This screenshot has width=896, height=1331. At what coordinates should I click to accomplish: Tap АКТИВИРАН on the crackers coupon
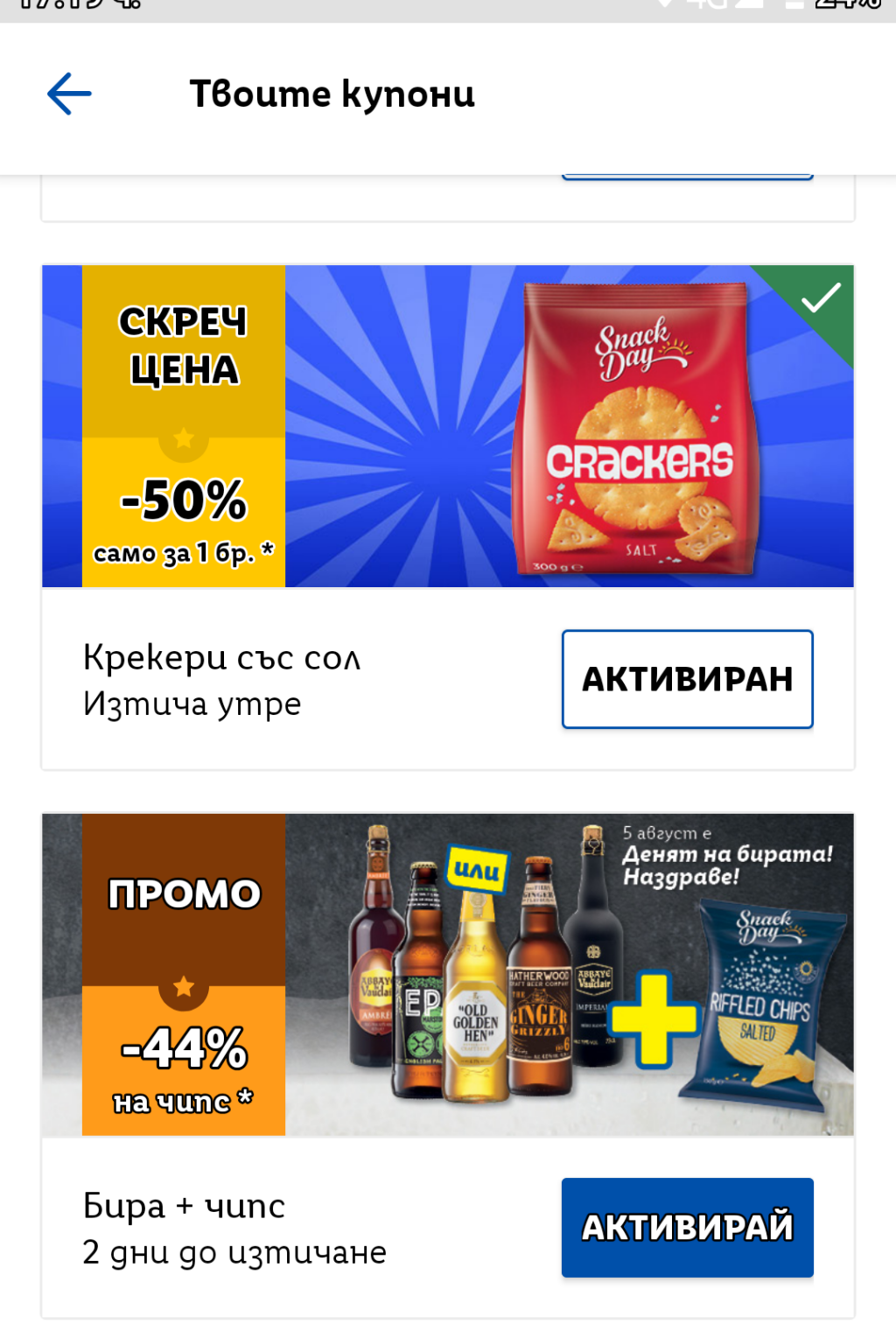687,679
